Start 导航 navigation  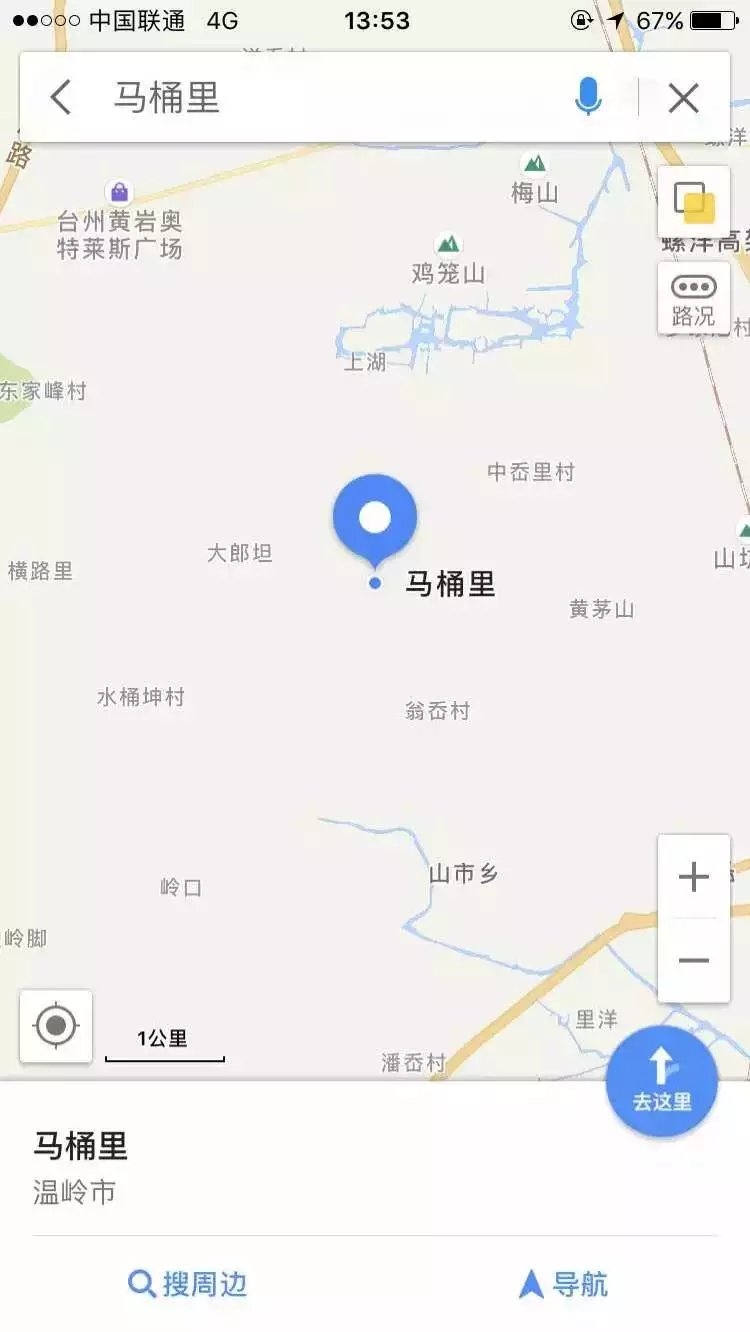(563, 1284)
